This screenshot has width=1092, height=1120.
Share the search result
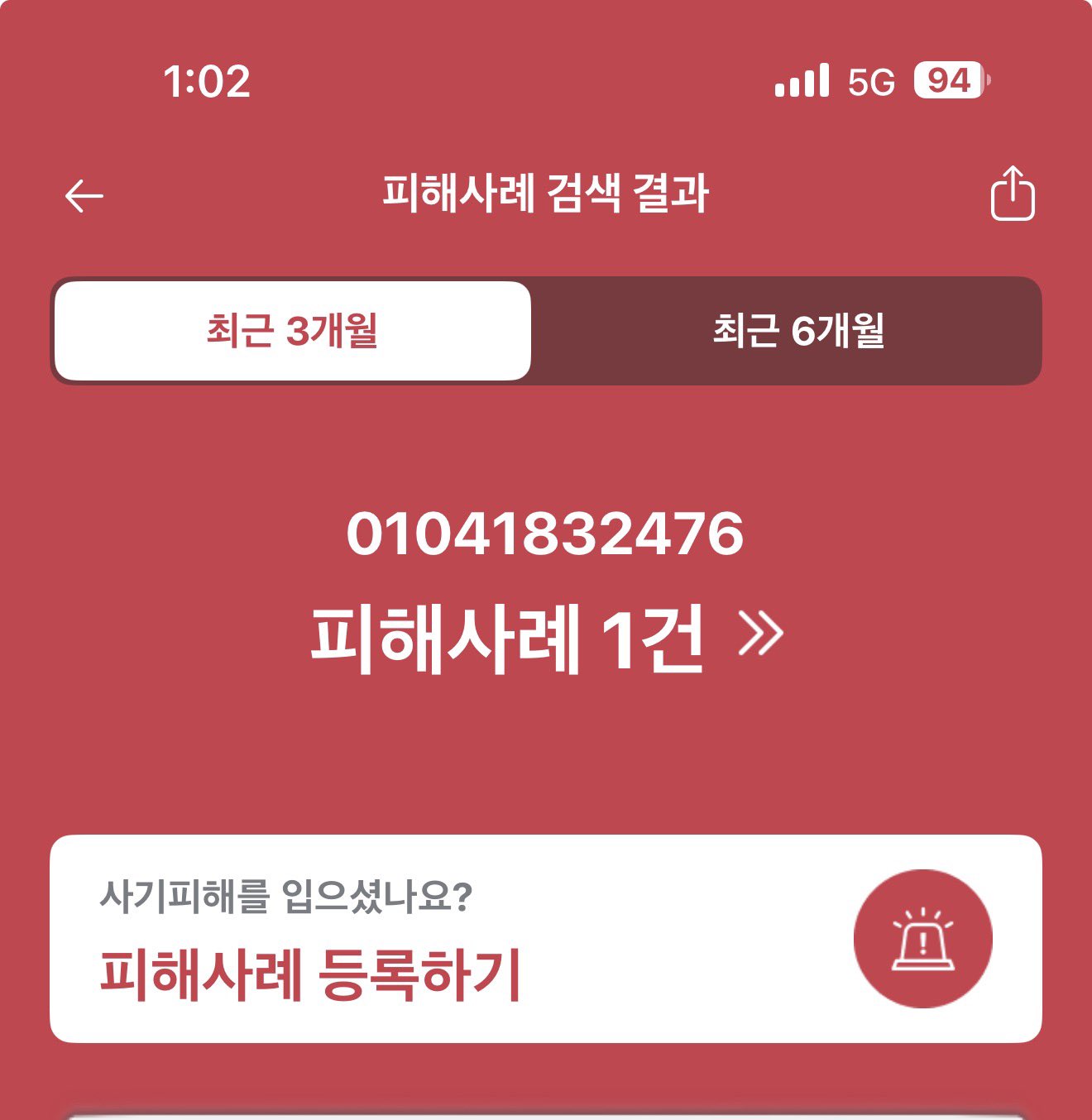pos(1012,194)
